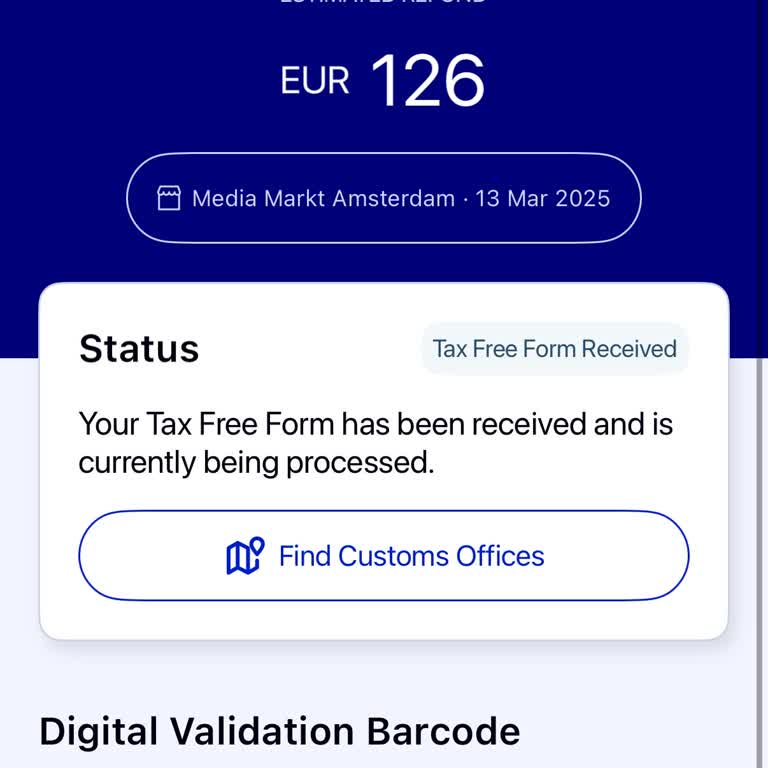This screenshot has height=768, width=768.
Task: Open Find Customs Offices
Action: 384,556
